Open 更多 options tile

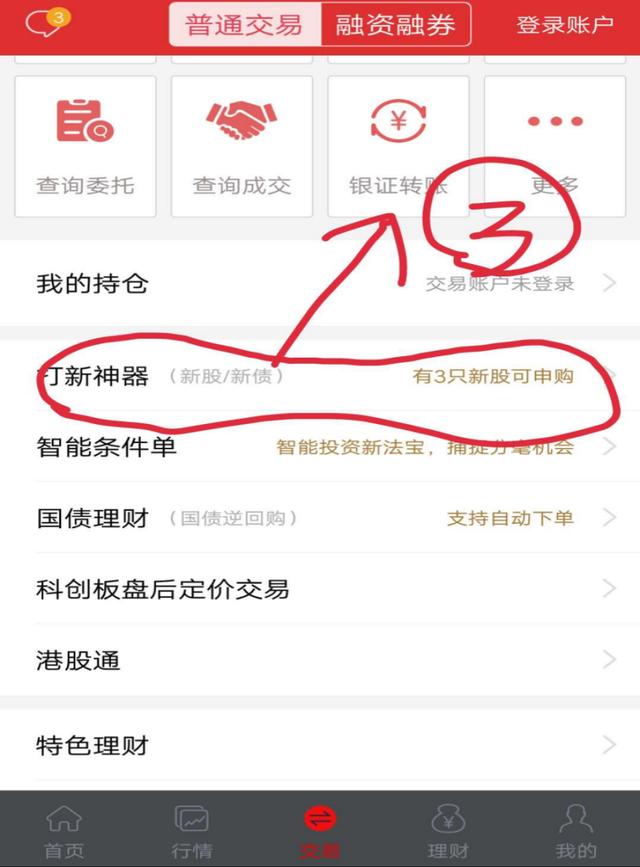pos(555,146)
